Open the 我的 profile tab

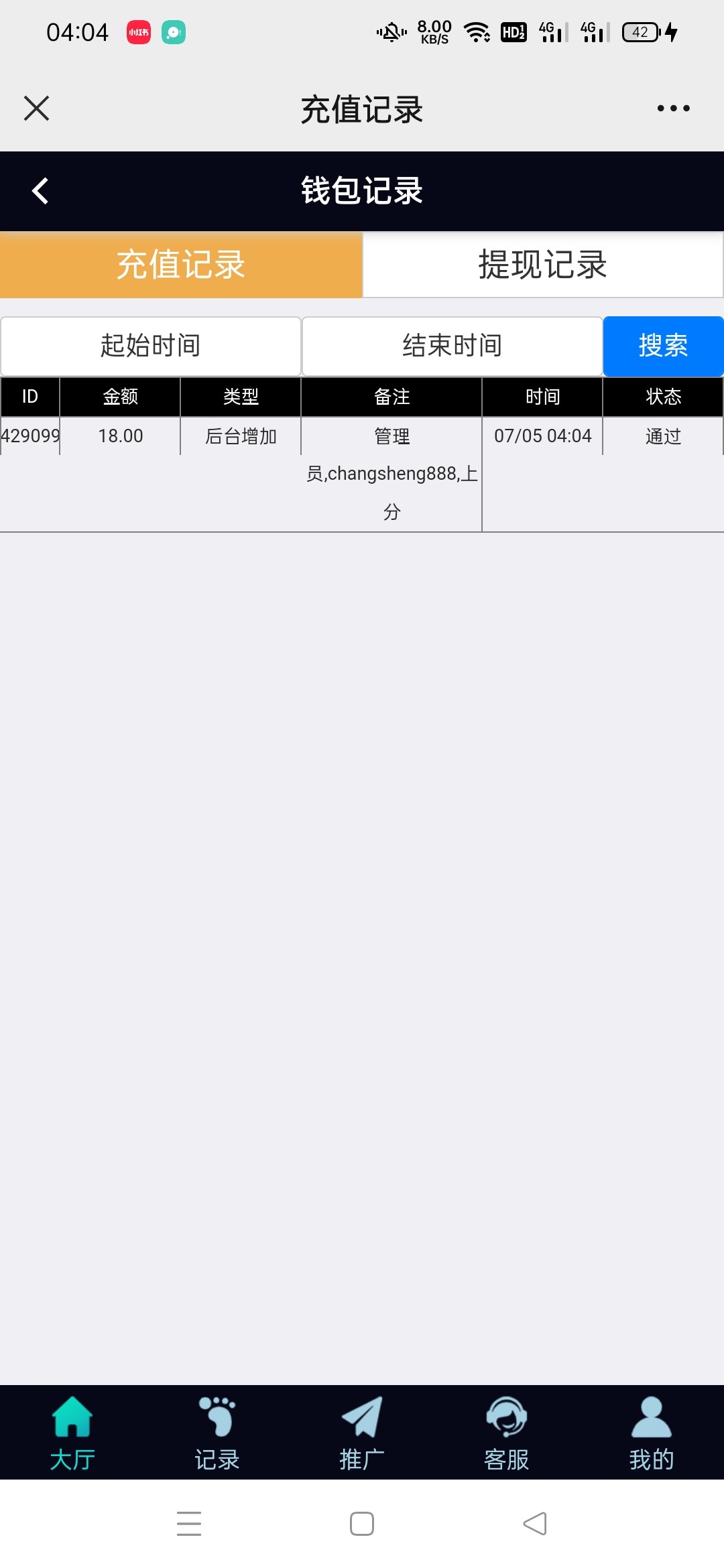[x=652, y=1433]
